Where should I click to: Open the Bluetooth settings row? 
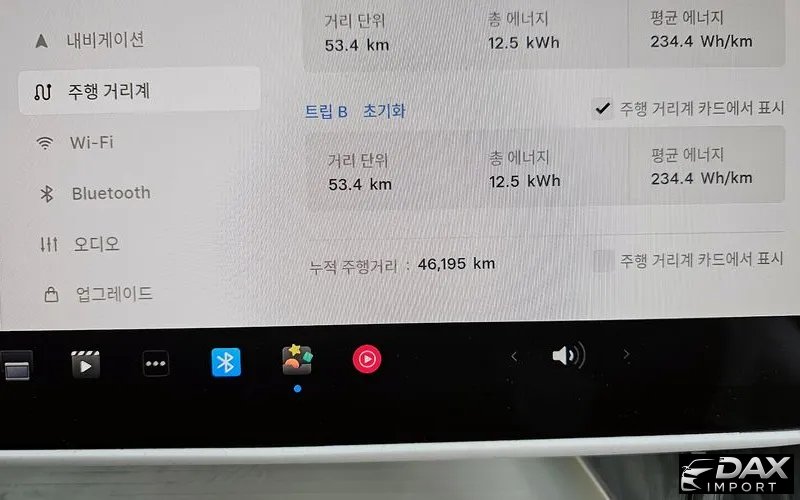110,193
